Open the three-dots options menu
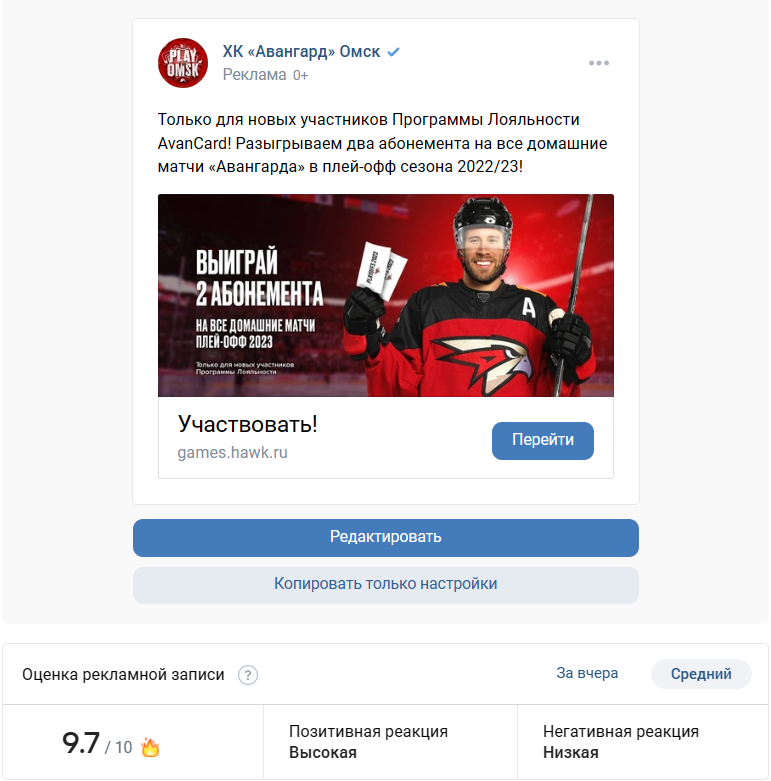 (599, 62)
